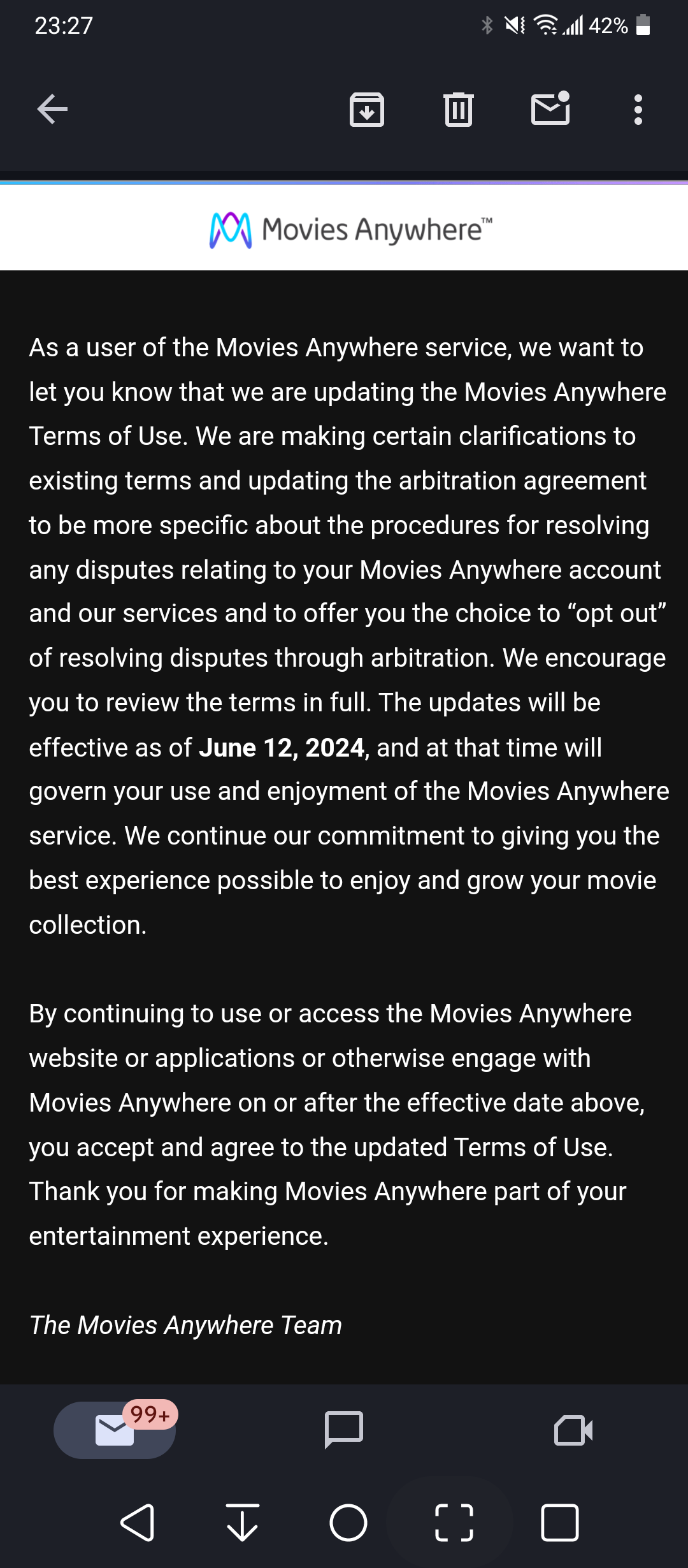Screen dimensions: 688x1568
Task: Switch to the Chat tab
Action: pos(344,1430)
